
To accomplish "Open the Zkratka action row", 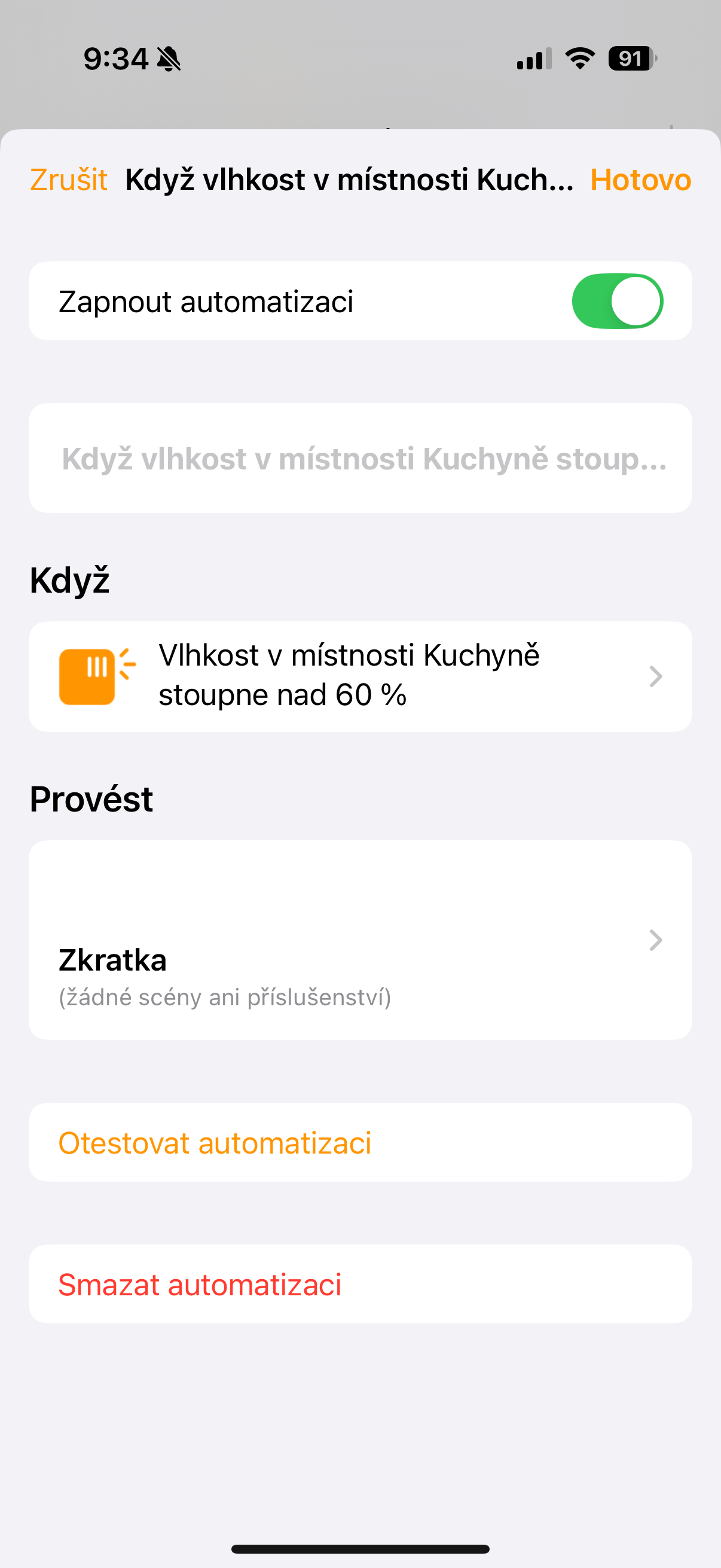I will click(x=360, y=940).
